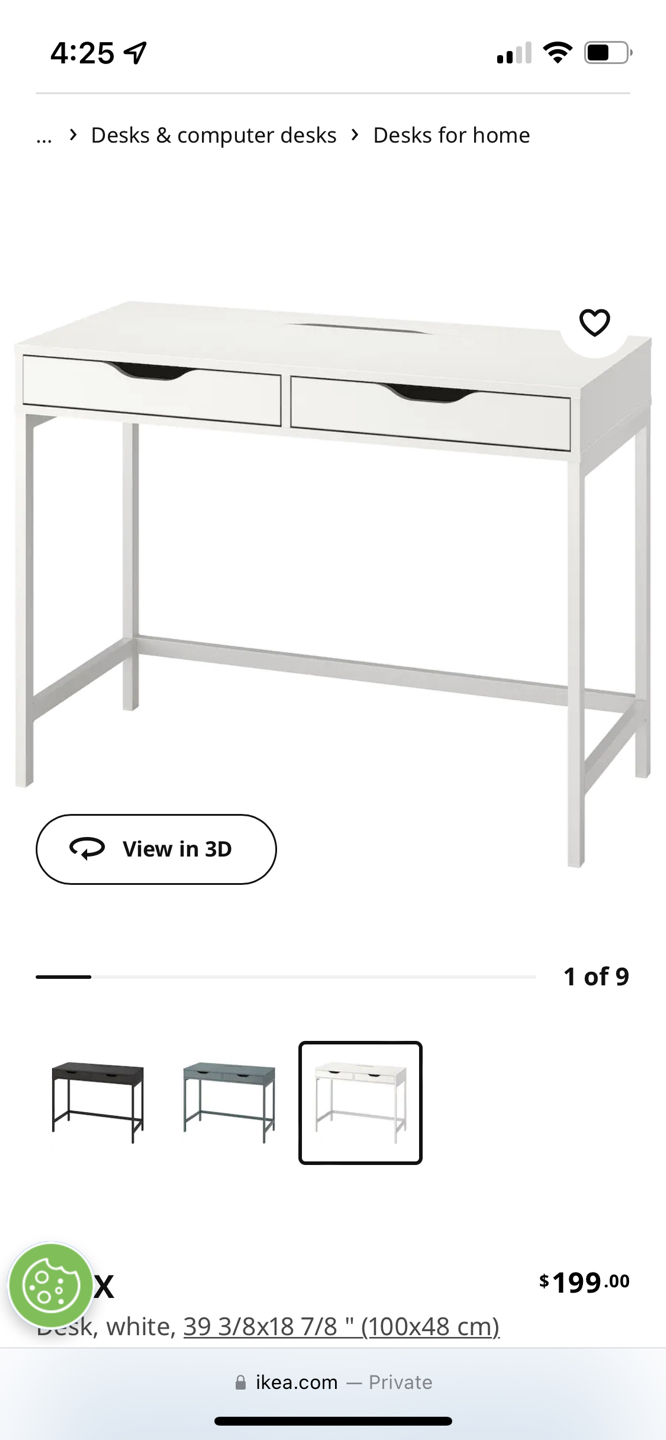This screenshot has width=666, height=1440.
Task: Select the gray-turquoise desk thumbnail
Action: pos(229,1102)
